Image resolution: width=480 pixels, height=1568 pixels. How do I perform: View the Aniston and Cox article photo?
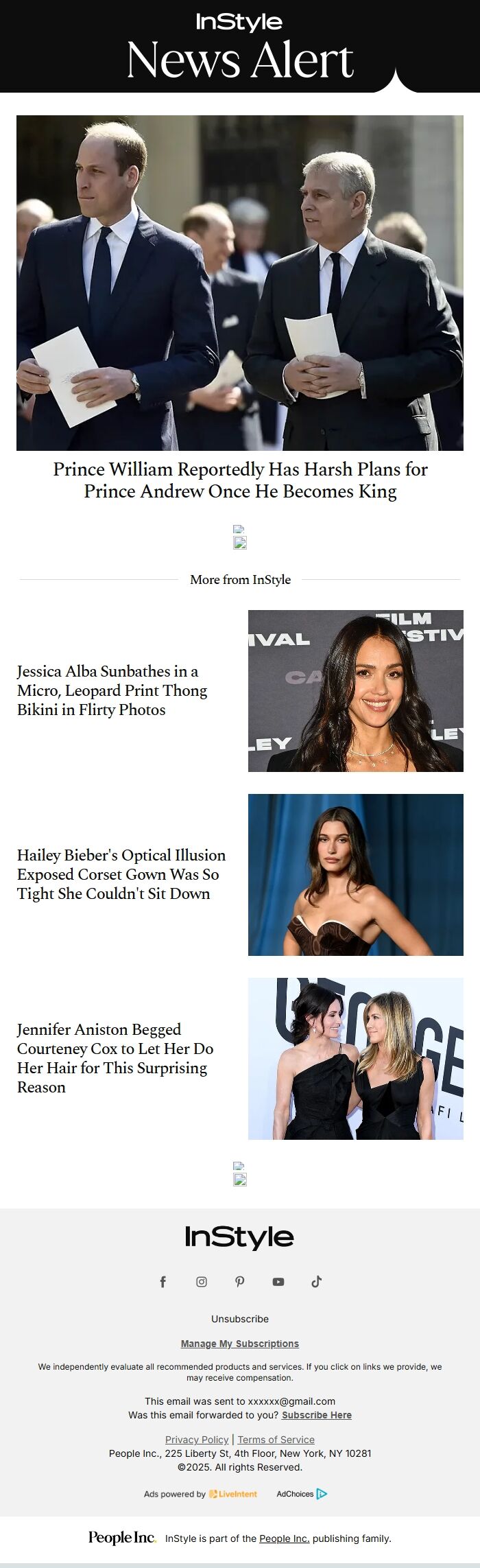coord(355,1059)
